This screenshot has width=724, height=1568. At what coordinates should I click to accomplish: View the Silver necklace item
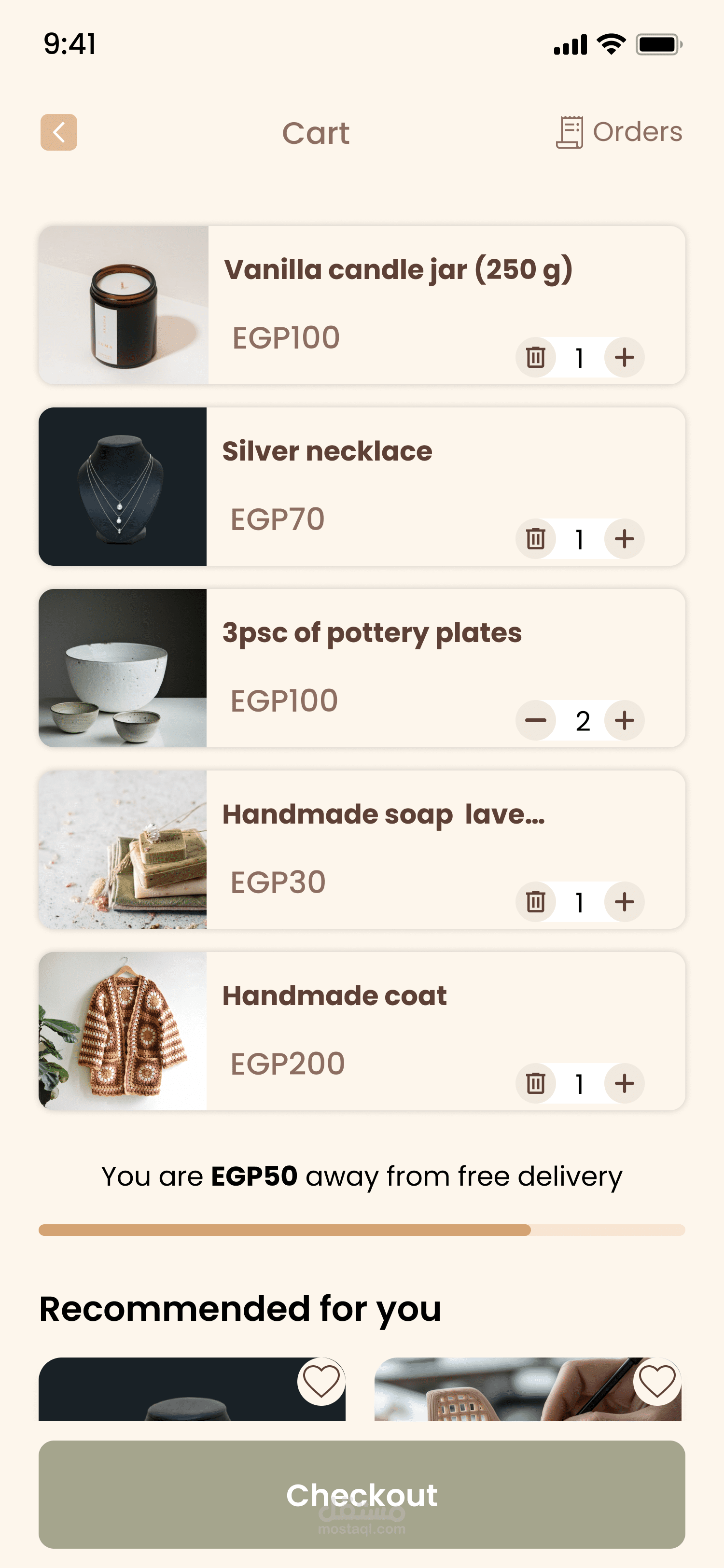click(x=327, y=452)
